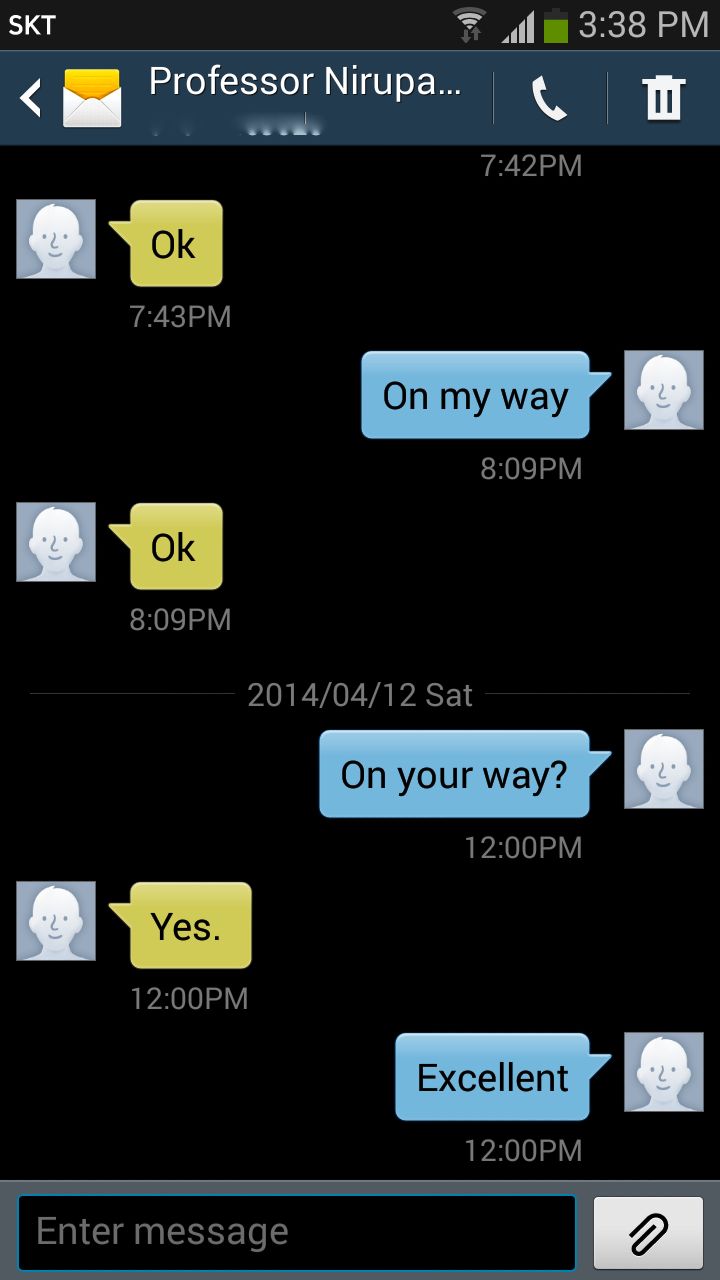
Task: Tap the trash can delete icon
Action: click(x=663, y=99)
